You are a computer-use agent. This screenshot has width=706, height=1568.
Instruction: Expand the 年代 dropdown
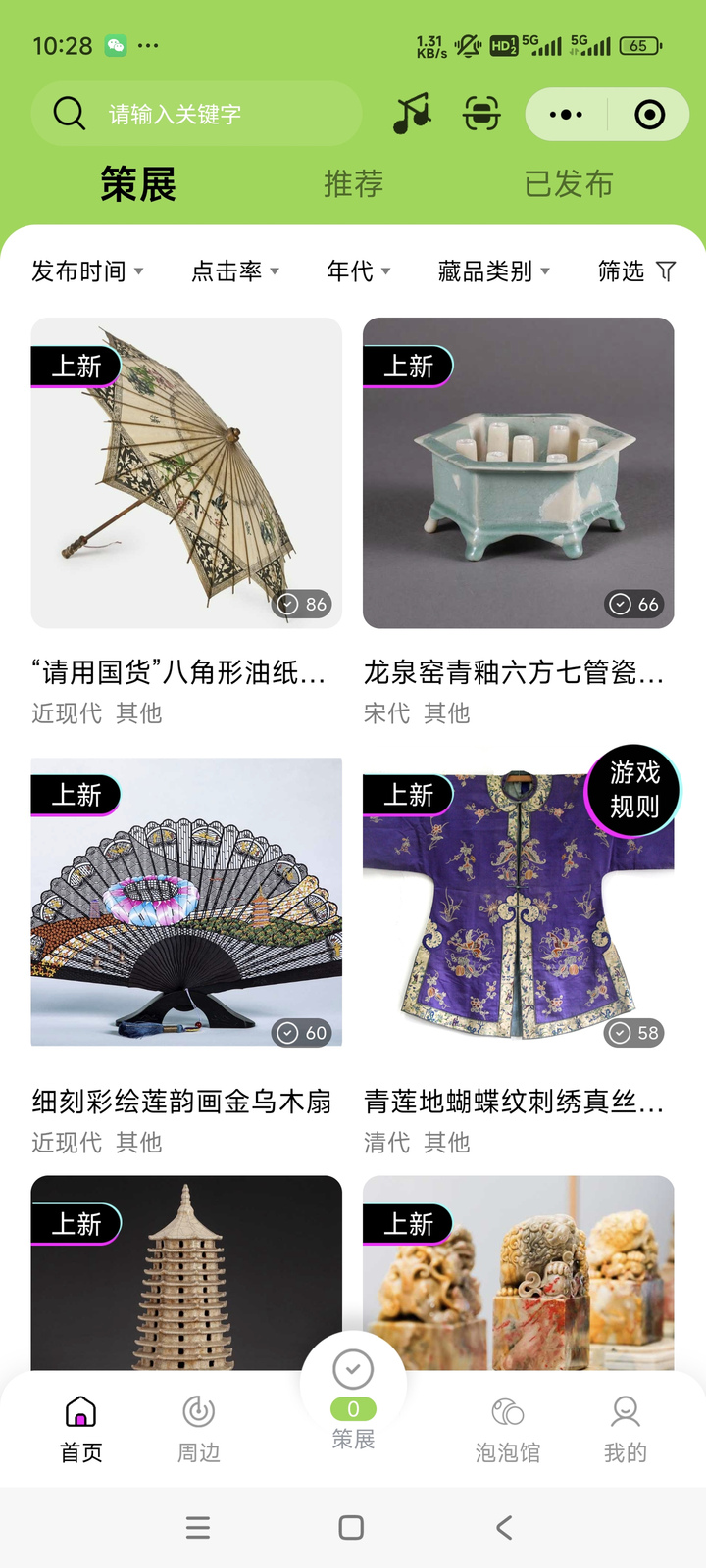coord(358,270)
